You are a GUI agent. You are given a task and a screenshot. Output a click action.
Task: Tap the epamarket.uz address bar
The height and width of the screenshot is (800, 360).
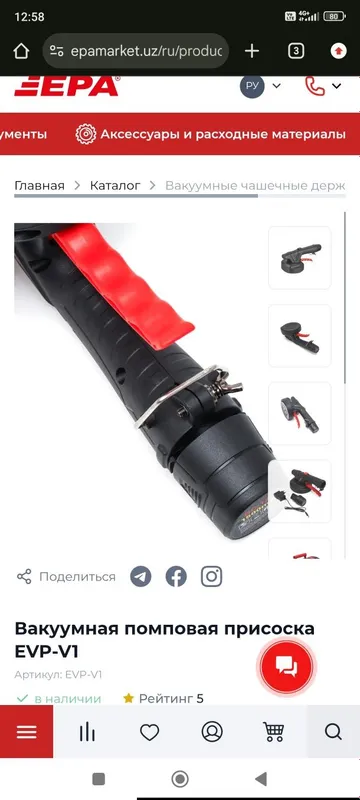(136, 51)
